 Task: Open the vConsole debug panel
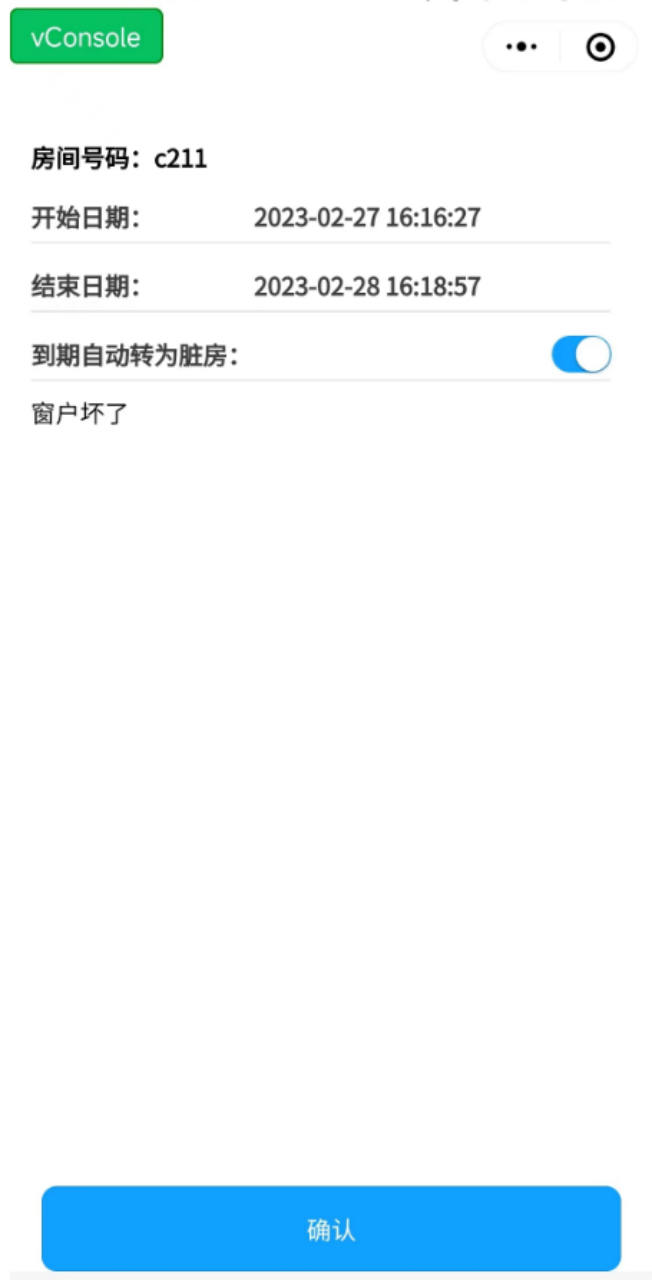point(86,37)
